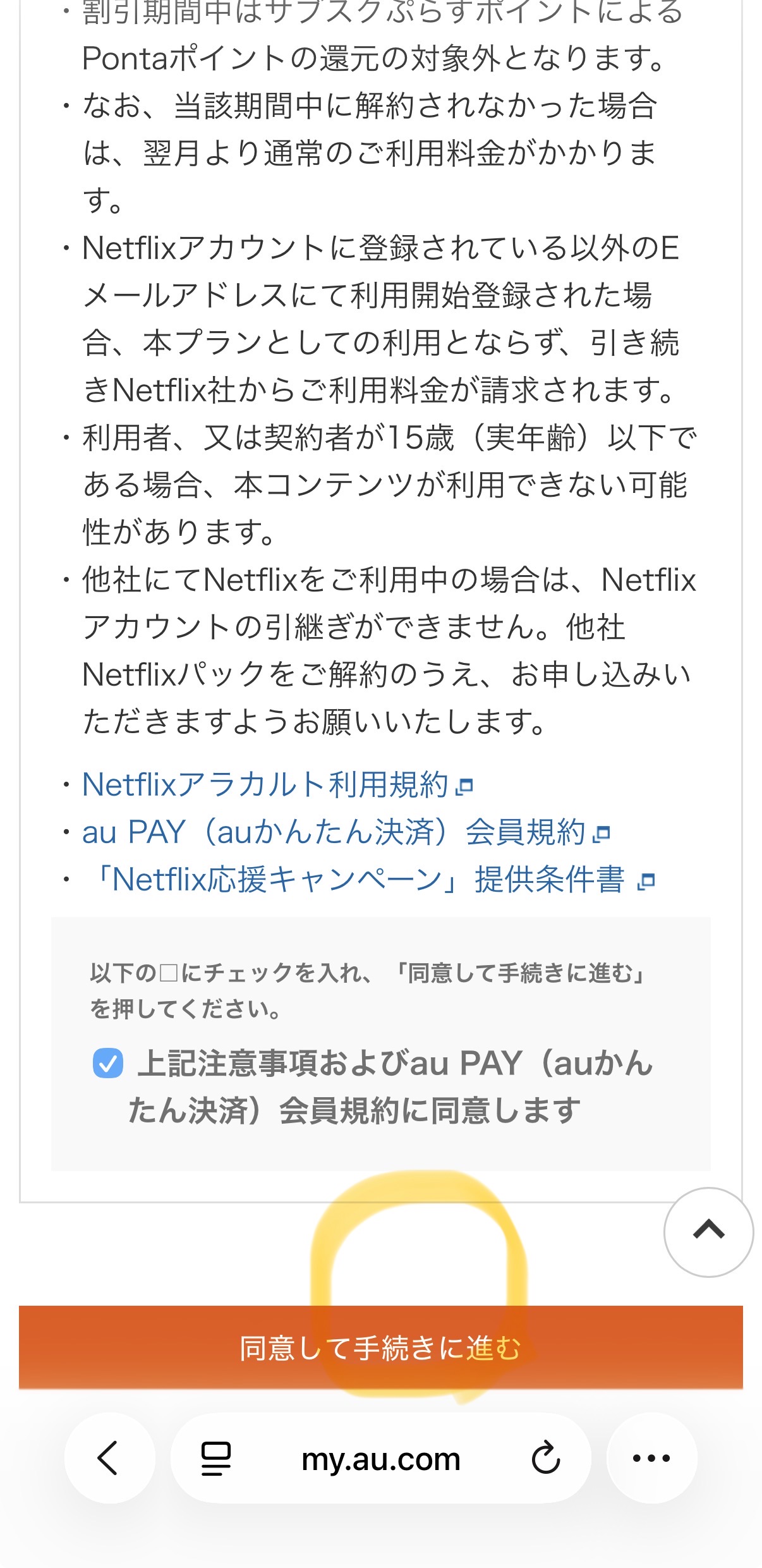Jump back to top of page

click(708, 1231)
